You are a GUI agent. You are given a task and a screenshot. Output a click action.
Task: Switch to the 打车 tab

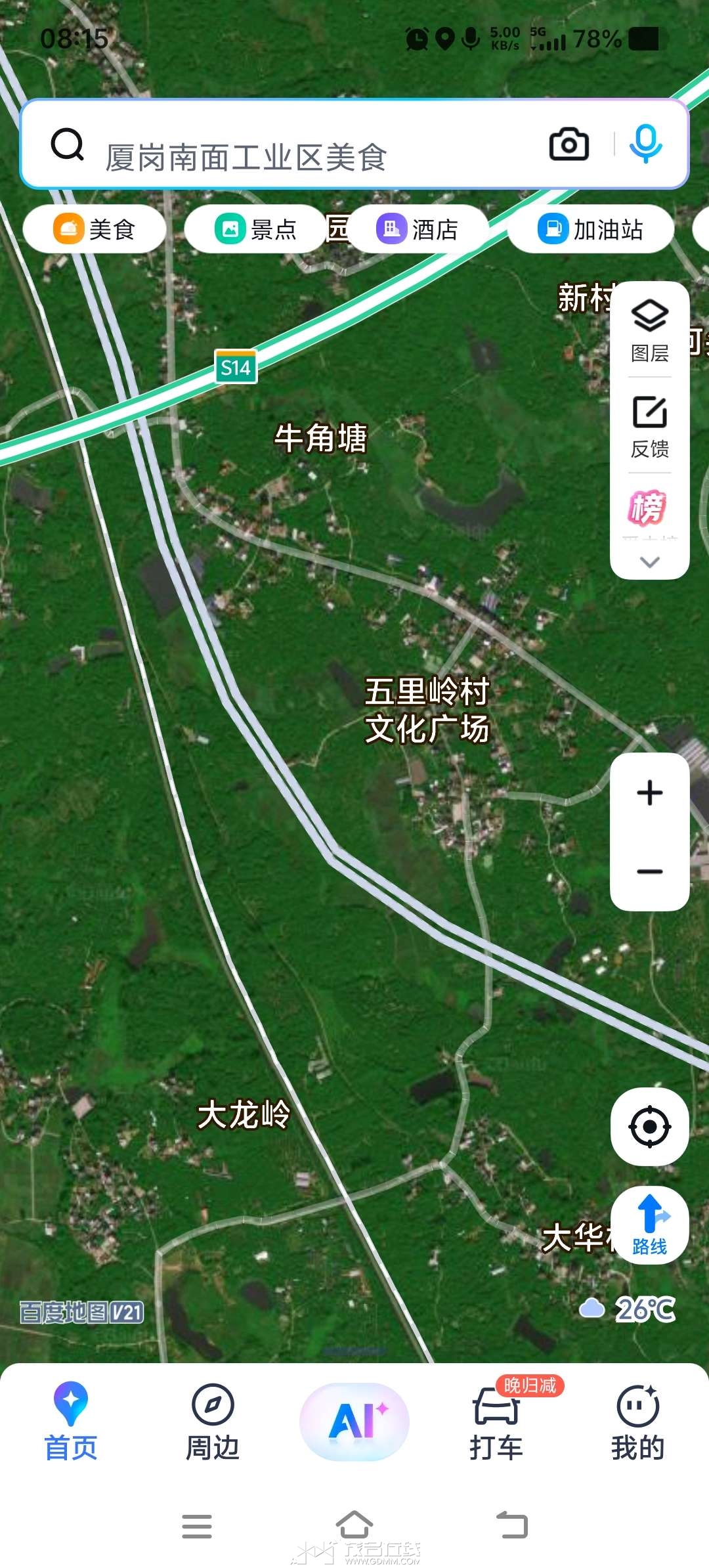coord(496,1423)
